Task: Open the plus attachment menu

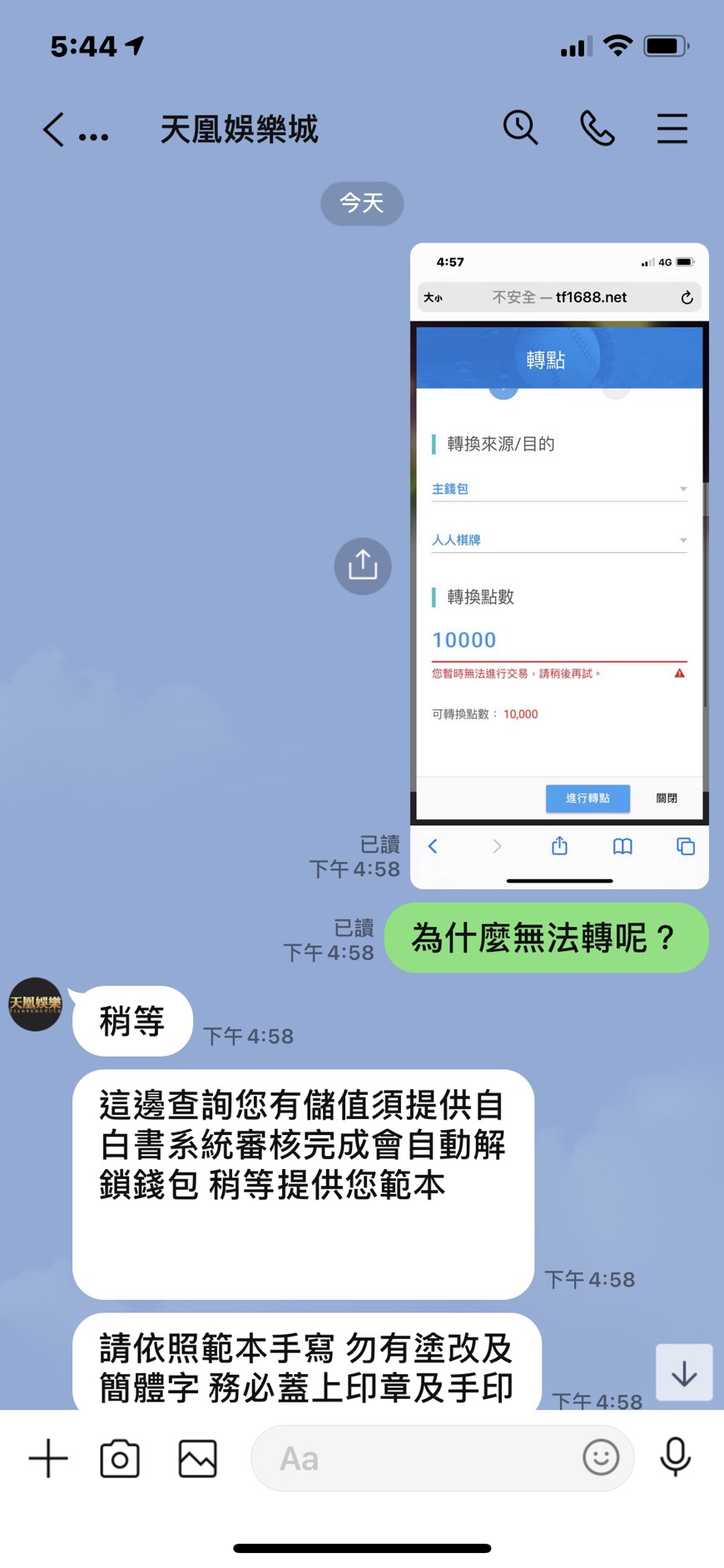Action: 48,1458
